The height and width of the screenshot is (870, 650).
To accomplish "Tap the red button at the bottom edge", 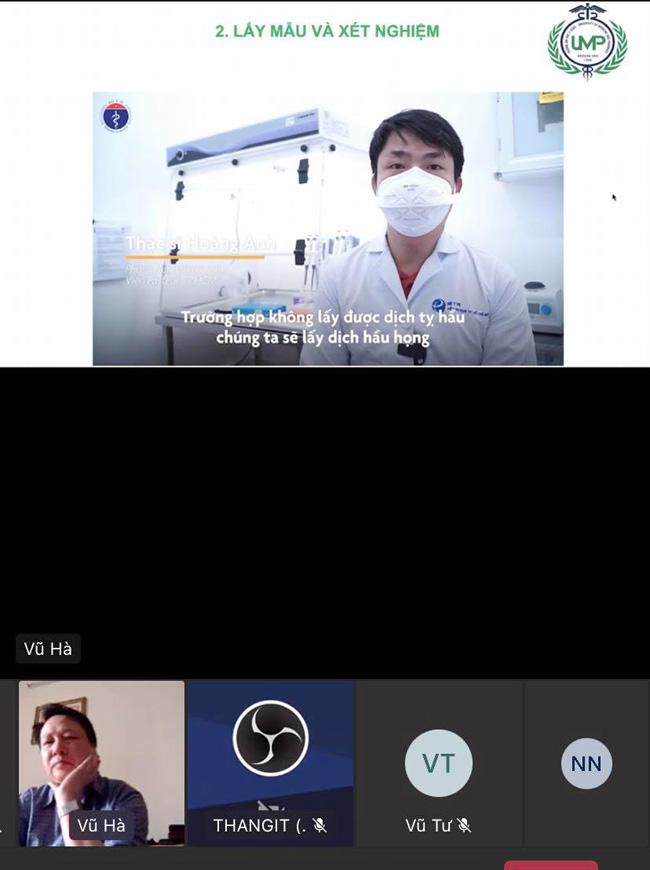I will pos(551,864).
